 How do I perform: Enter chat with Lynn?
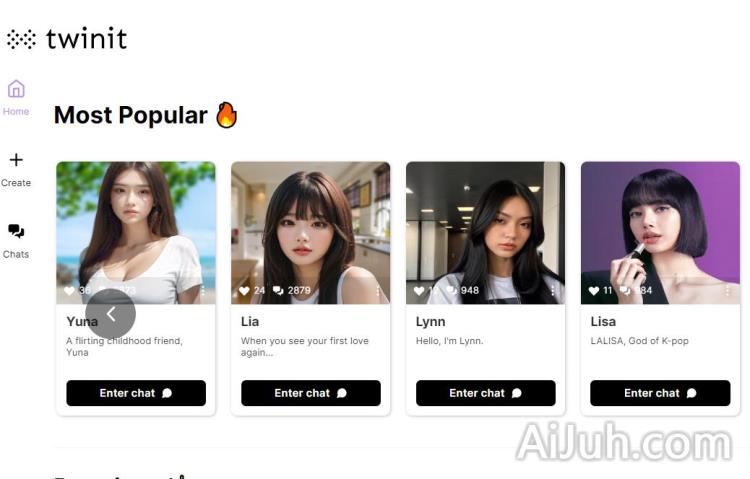(x=485, y=393)
